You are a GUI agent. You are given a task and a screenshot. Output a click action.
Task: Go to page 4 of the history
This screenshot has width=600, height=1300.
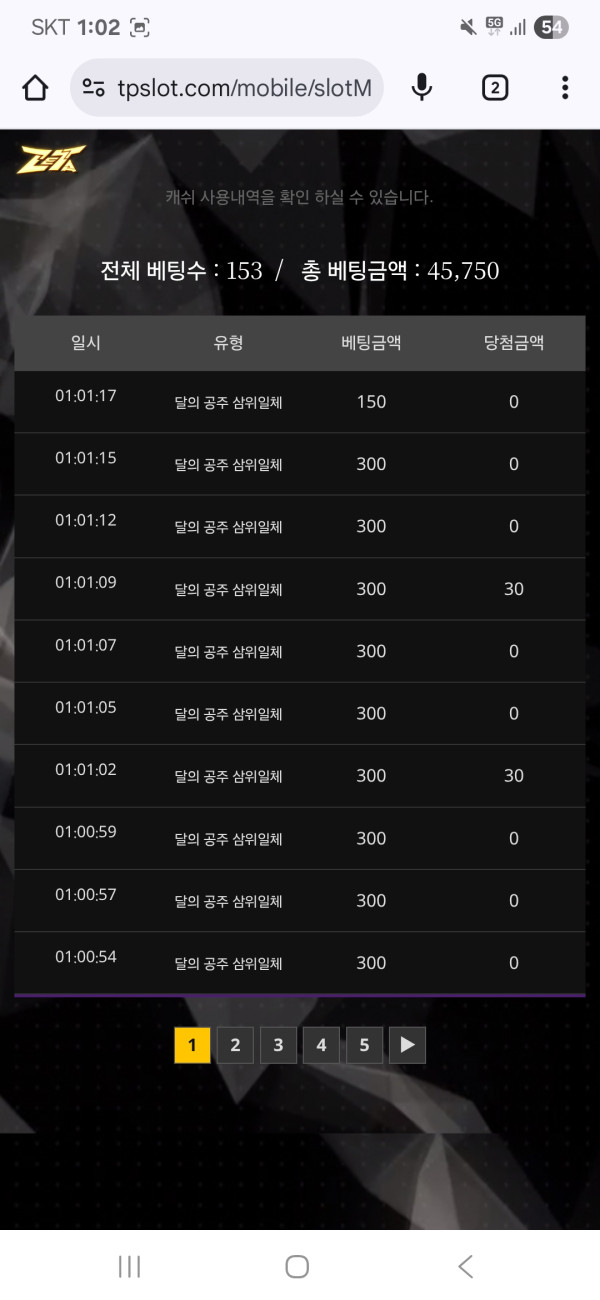click(321, 1045)
